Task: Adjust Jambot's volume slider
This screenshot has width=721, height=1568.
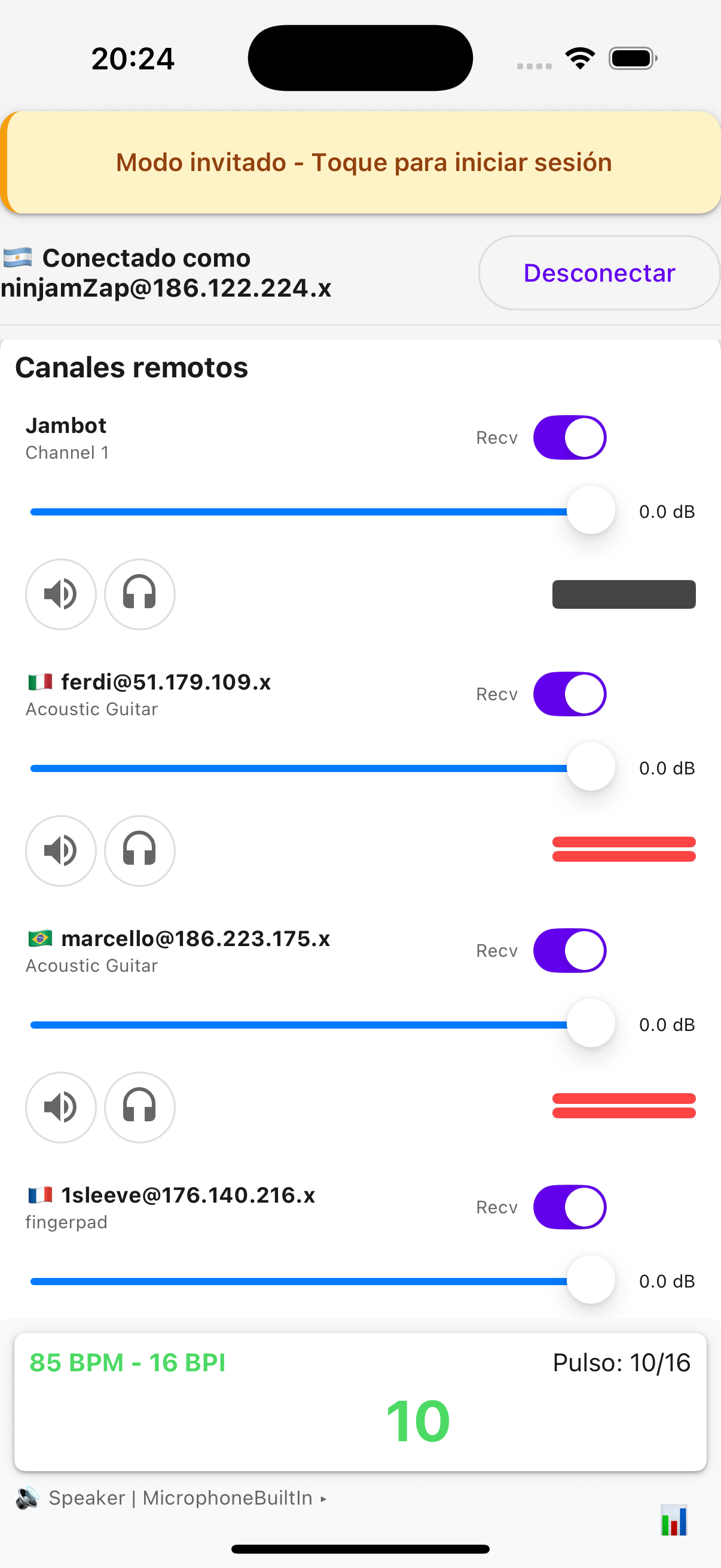Action: (589, 510)
